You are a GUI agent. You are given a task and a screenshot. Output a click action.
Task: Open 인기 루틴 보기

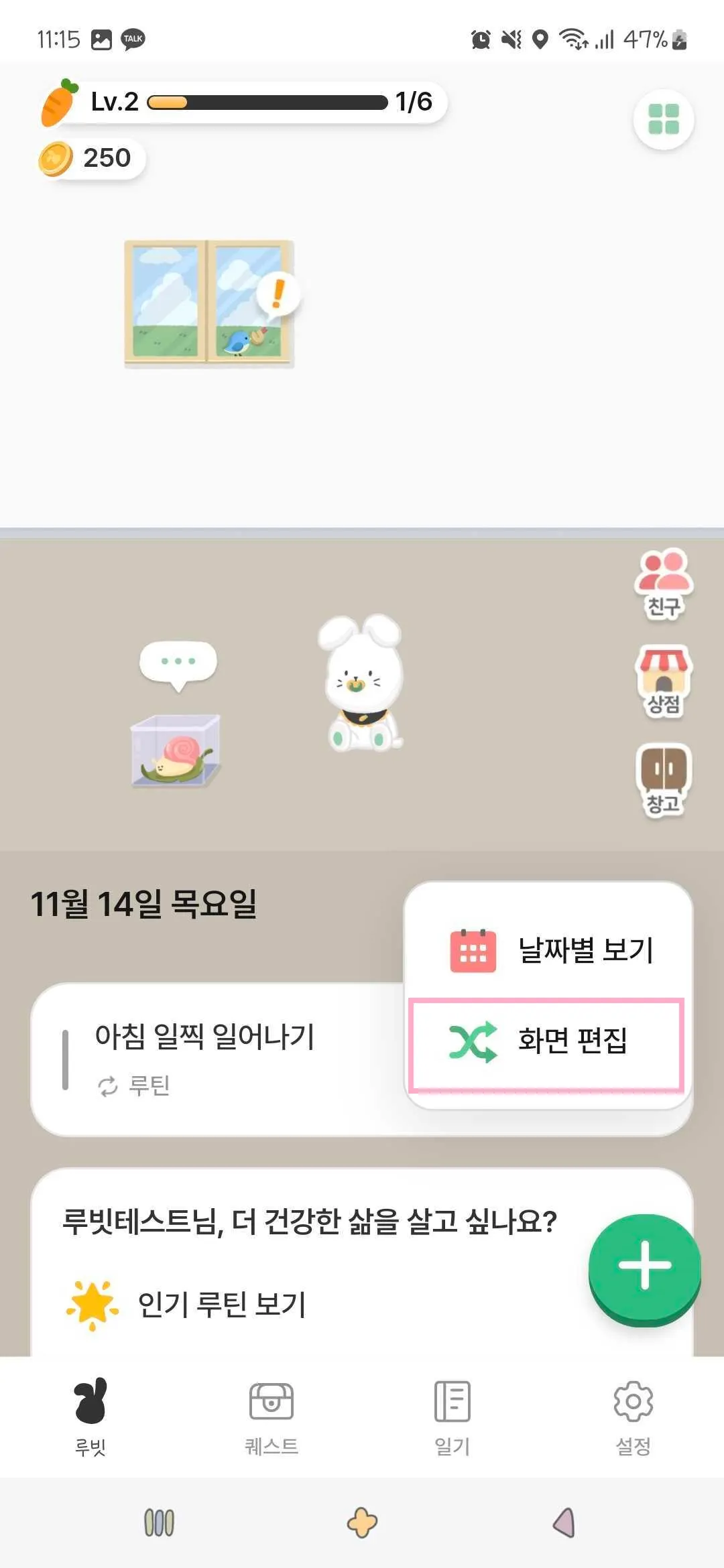coord(221,1305)
